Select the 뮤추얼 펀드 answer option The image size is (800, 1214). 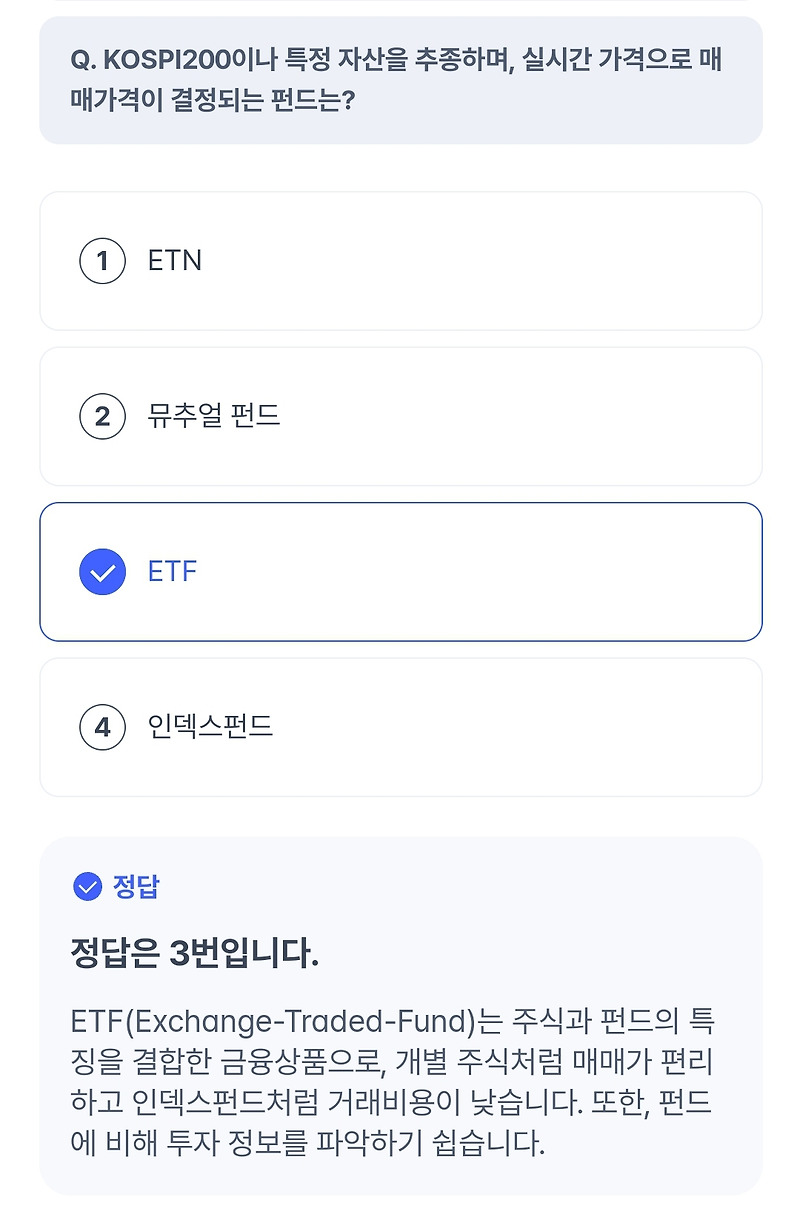tap(400, 416)
